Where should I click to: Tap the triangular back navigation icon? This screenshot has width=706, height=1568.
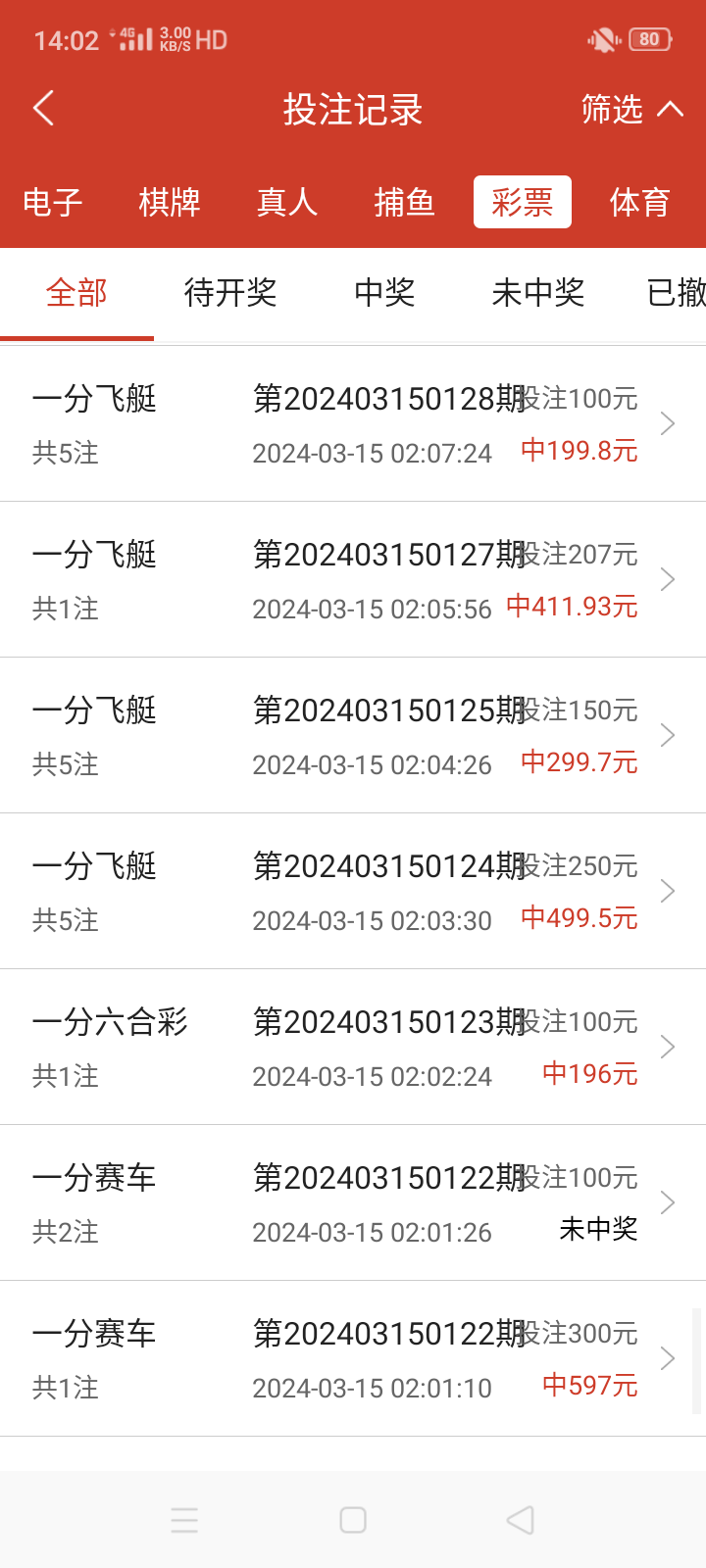520,1517
